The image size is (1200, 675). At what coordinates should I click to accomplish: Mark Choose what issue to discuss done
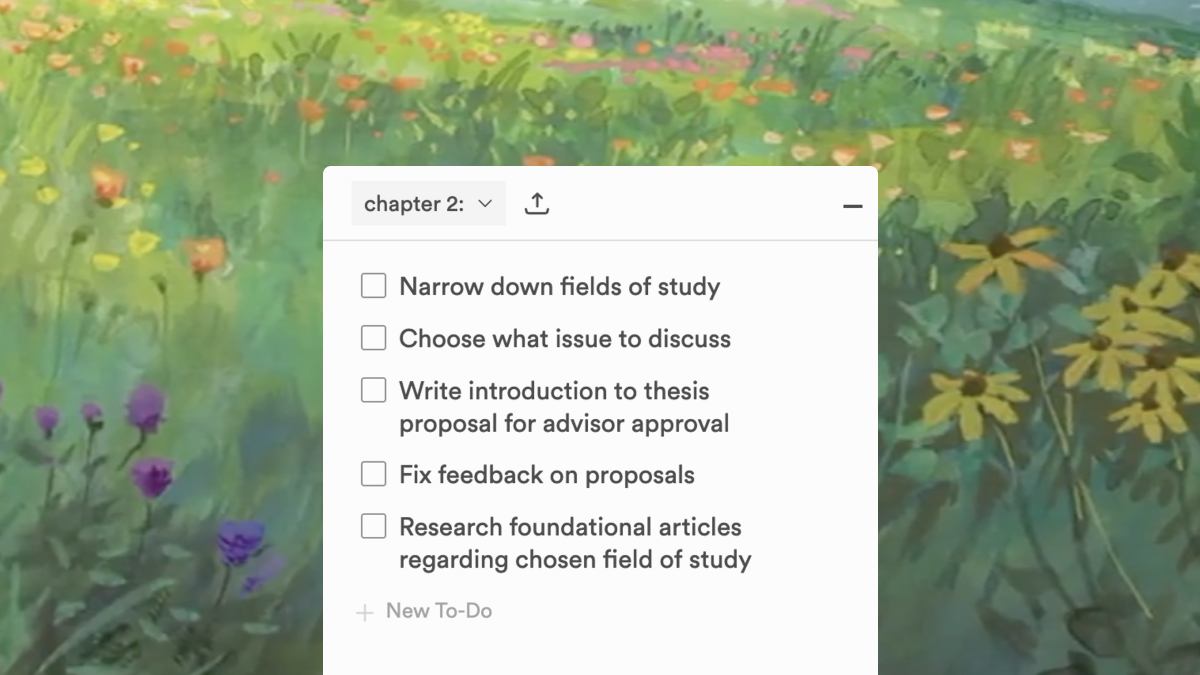click(373, 338)
